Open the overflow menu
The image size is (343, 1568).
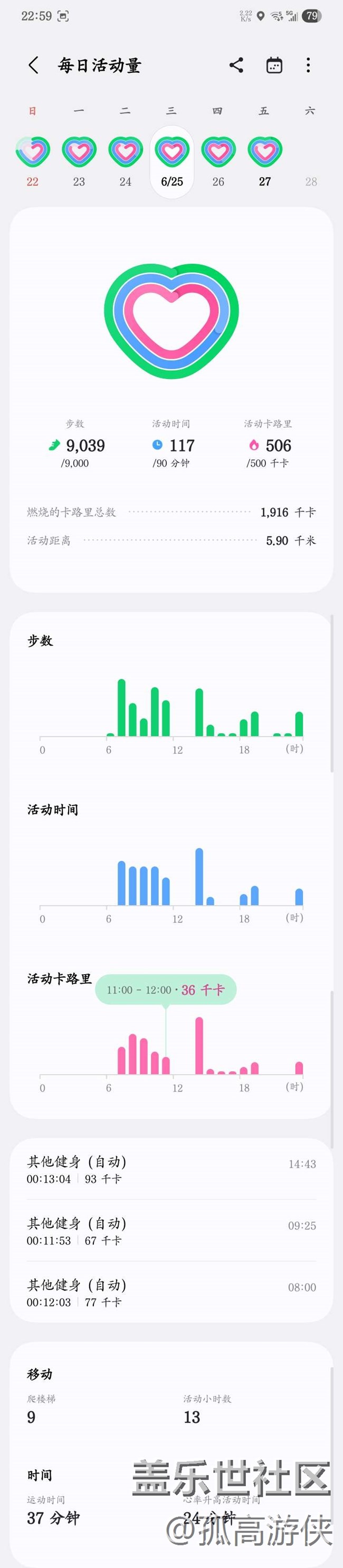pyautogui.click(x=308, y=65)
